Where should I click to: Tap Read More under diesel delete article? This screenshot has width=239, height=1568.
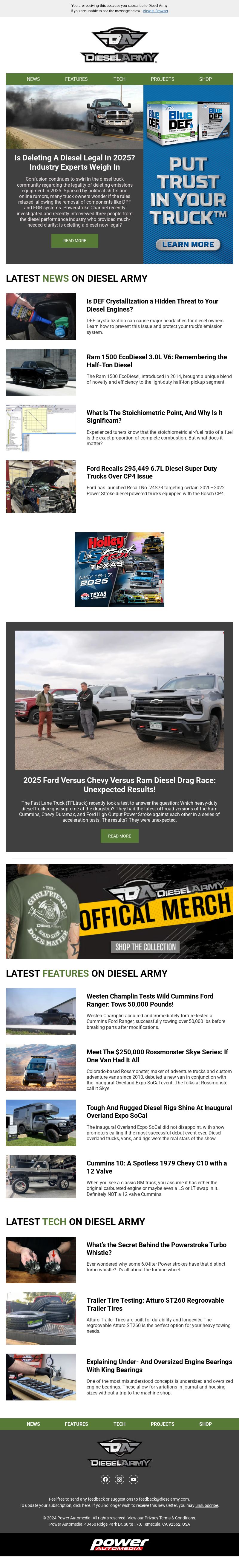74,240
